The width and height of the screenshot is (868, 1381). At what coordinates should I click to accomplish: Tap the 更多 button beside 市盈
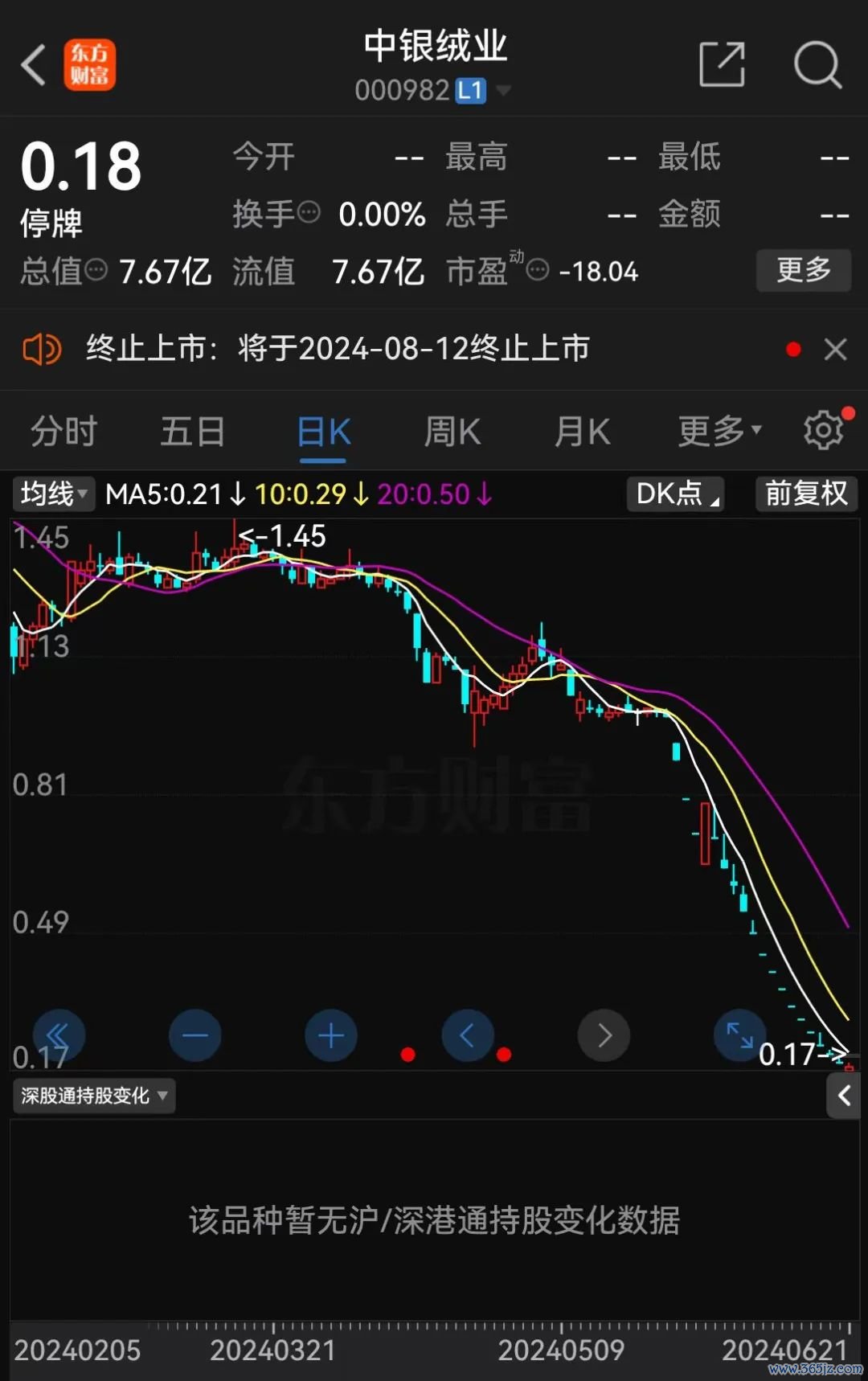tap(803, 270)
